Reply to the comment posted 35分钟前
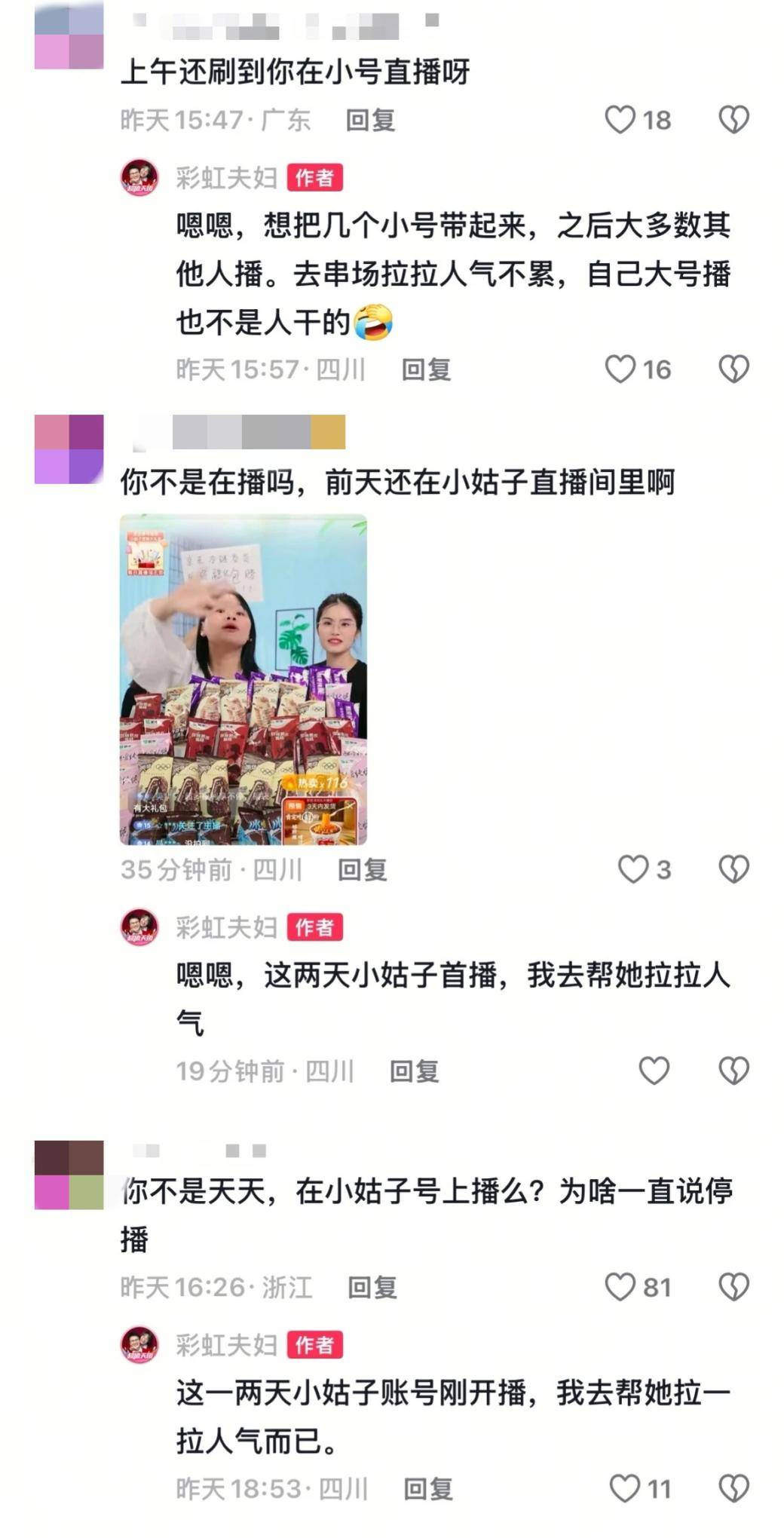784x1538 pixels. [x=362, y=869]
